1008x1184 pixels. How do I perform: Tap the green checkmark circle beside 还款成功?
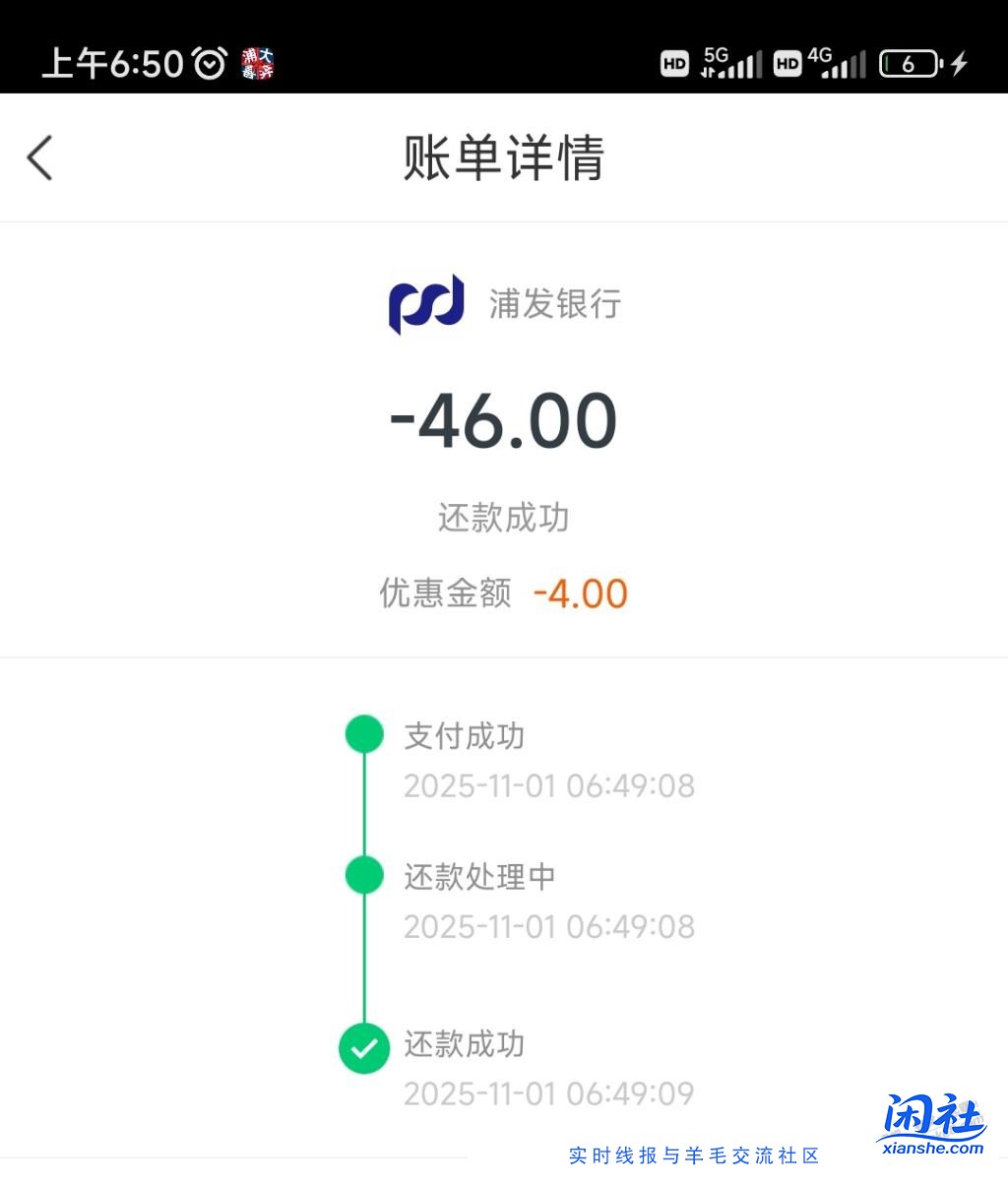[x=364, y=1047]
